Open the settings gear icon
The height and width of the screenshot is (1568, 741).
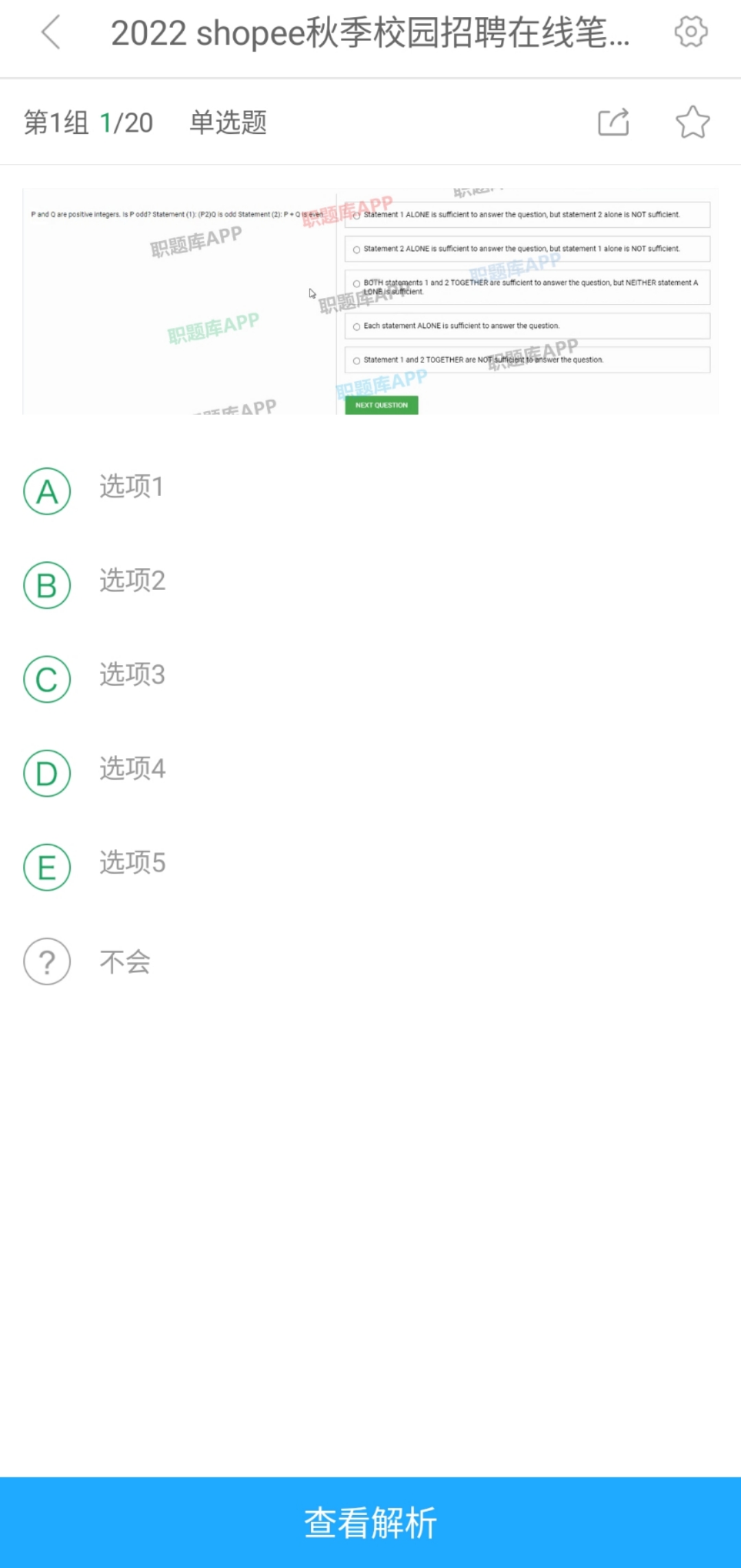690,32
